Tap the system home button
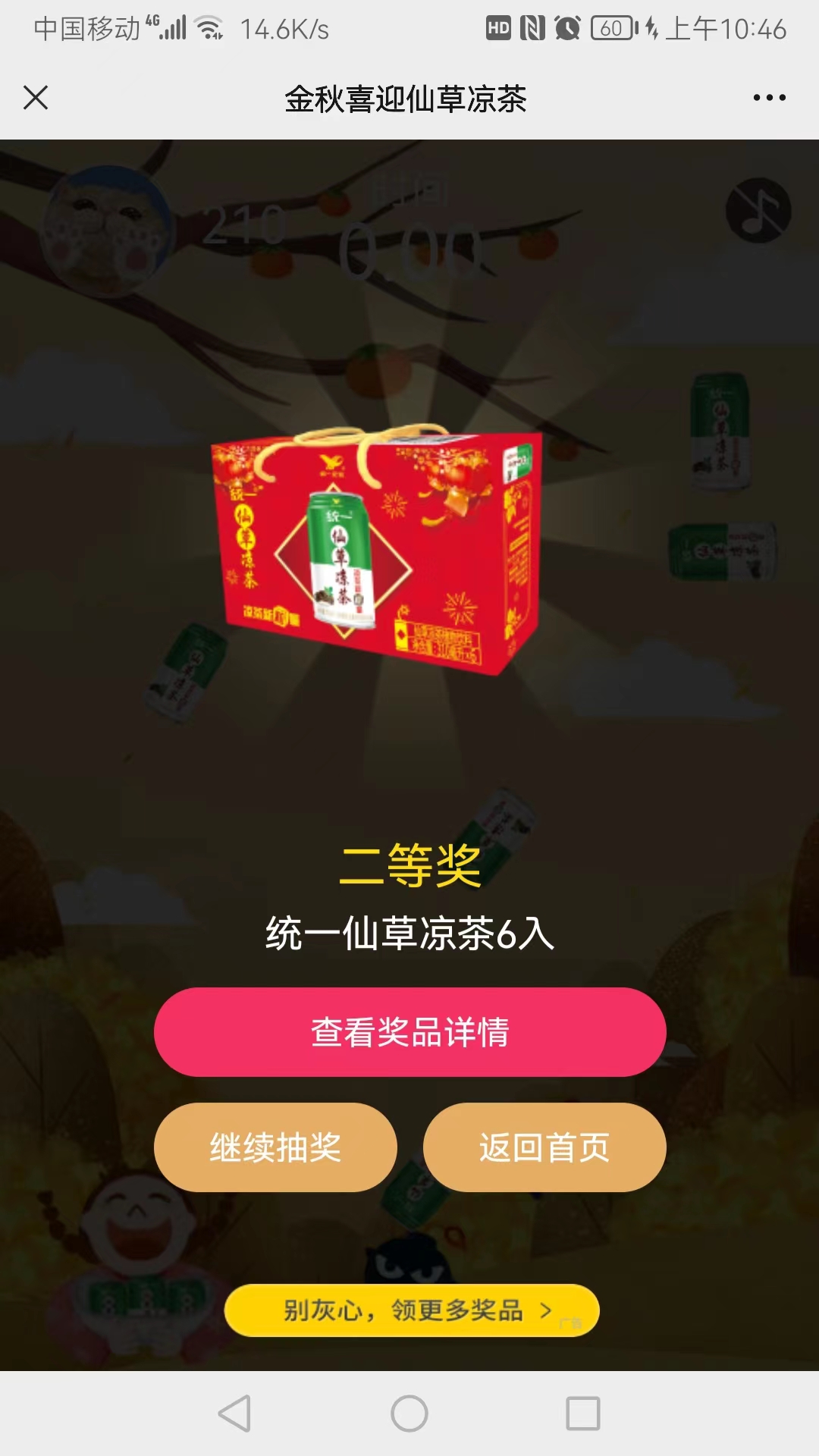Viewport: 819px width, 1456px height. point(409,1414)
